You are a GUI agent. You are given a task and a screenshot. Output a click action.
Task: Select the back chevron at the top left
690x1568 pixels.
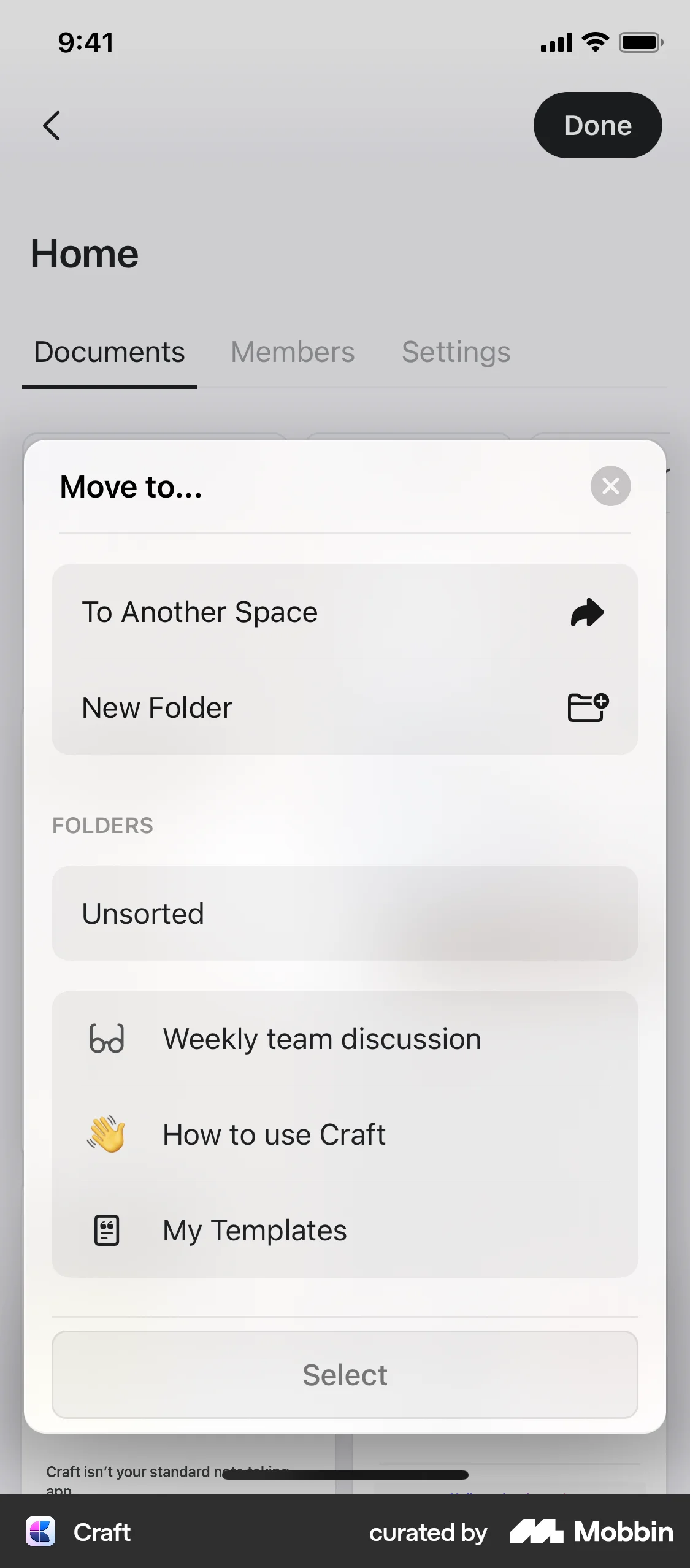coord(52,126)
